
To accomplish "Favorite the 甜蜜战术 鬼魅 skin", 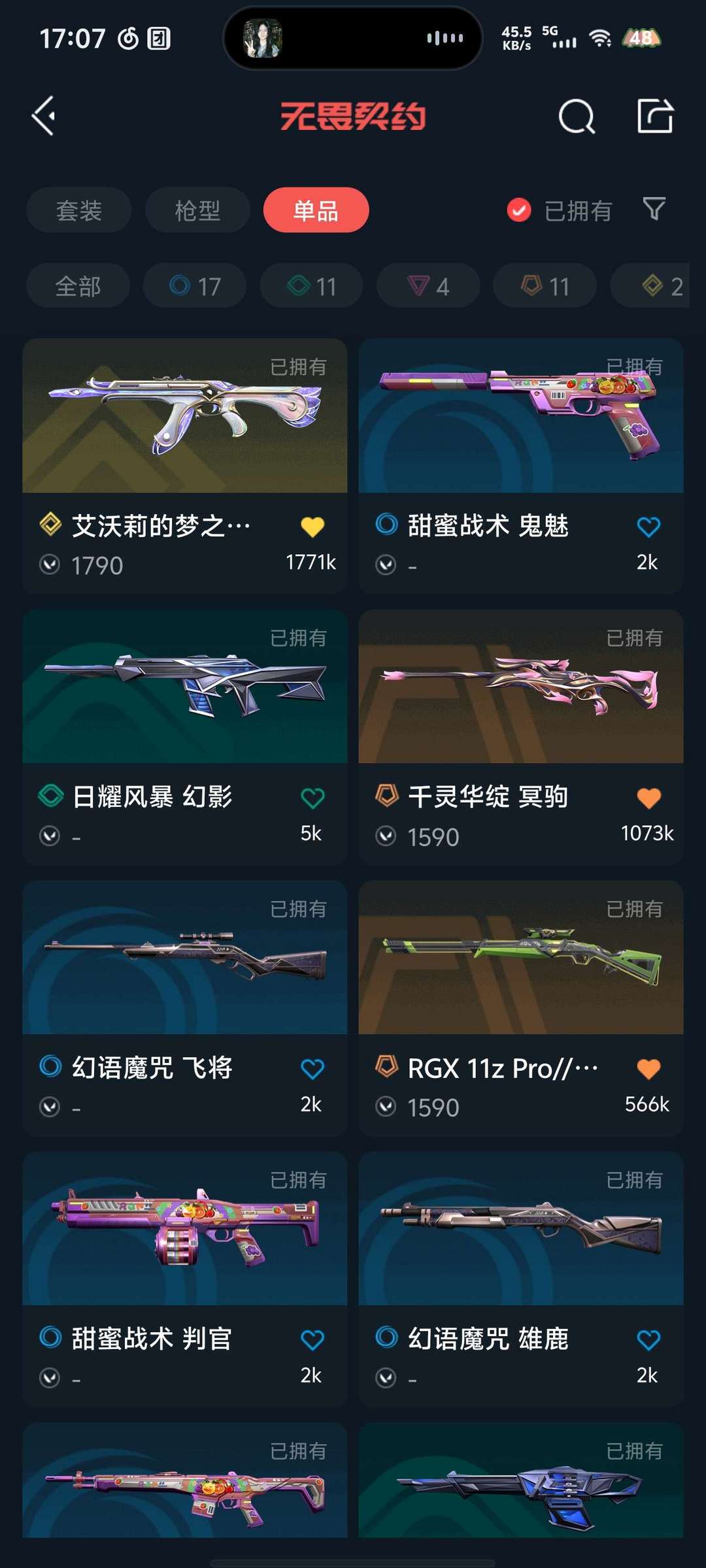I will pos(648,526).
